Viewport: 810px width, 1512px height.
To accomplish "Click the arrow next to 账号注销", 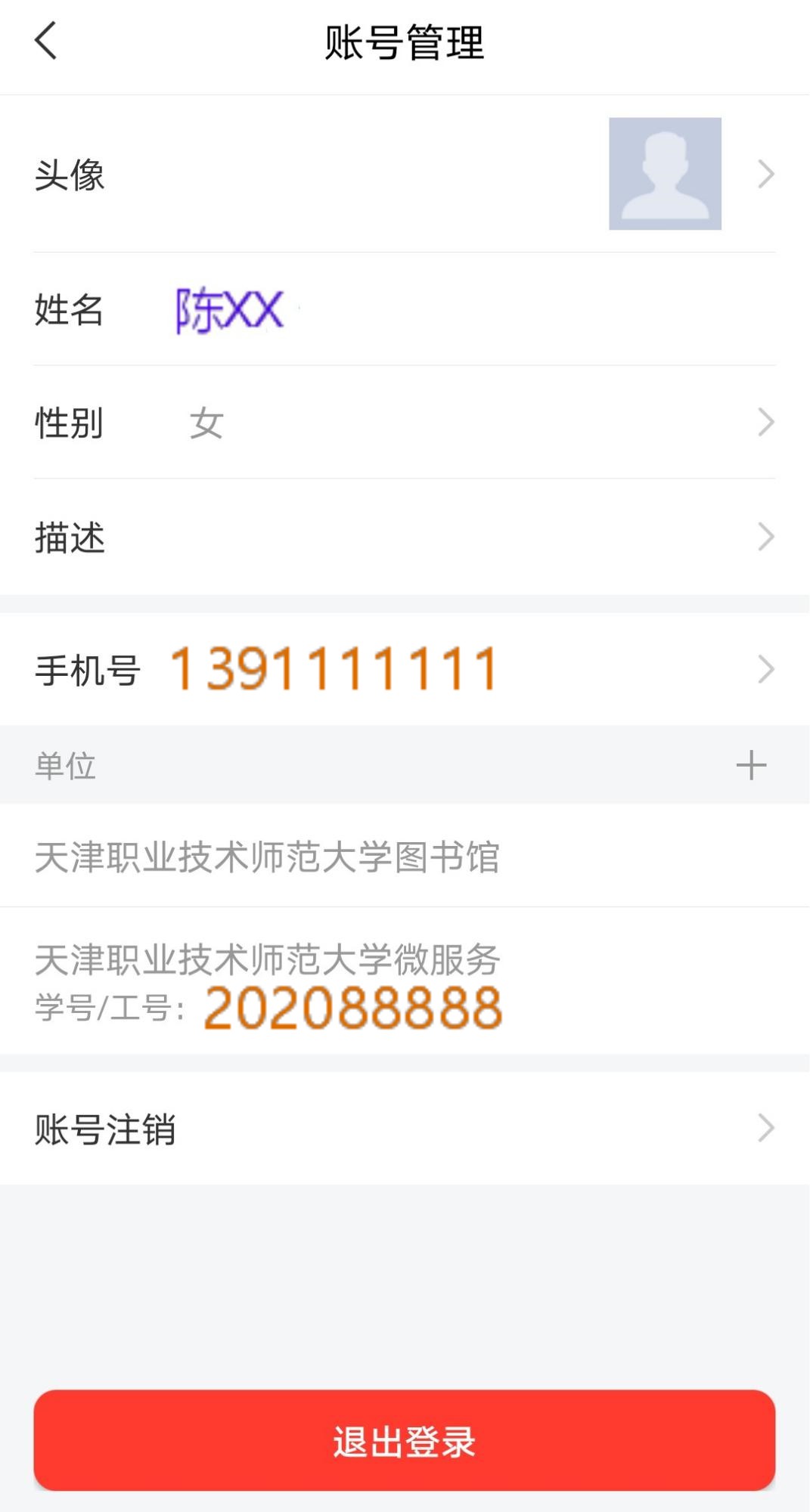I will pyautogui.click(x=765, y=1126).
